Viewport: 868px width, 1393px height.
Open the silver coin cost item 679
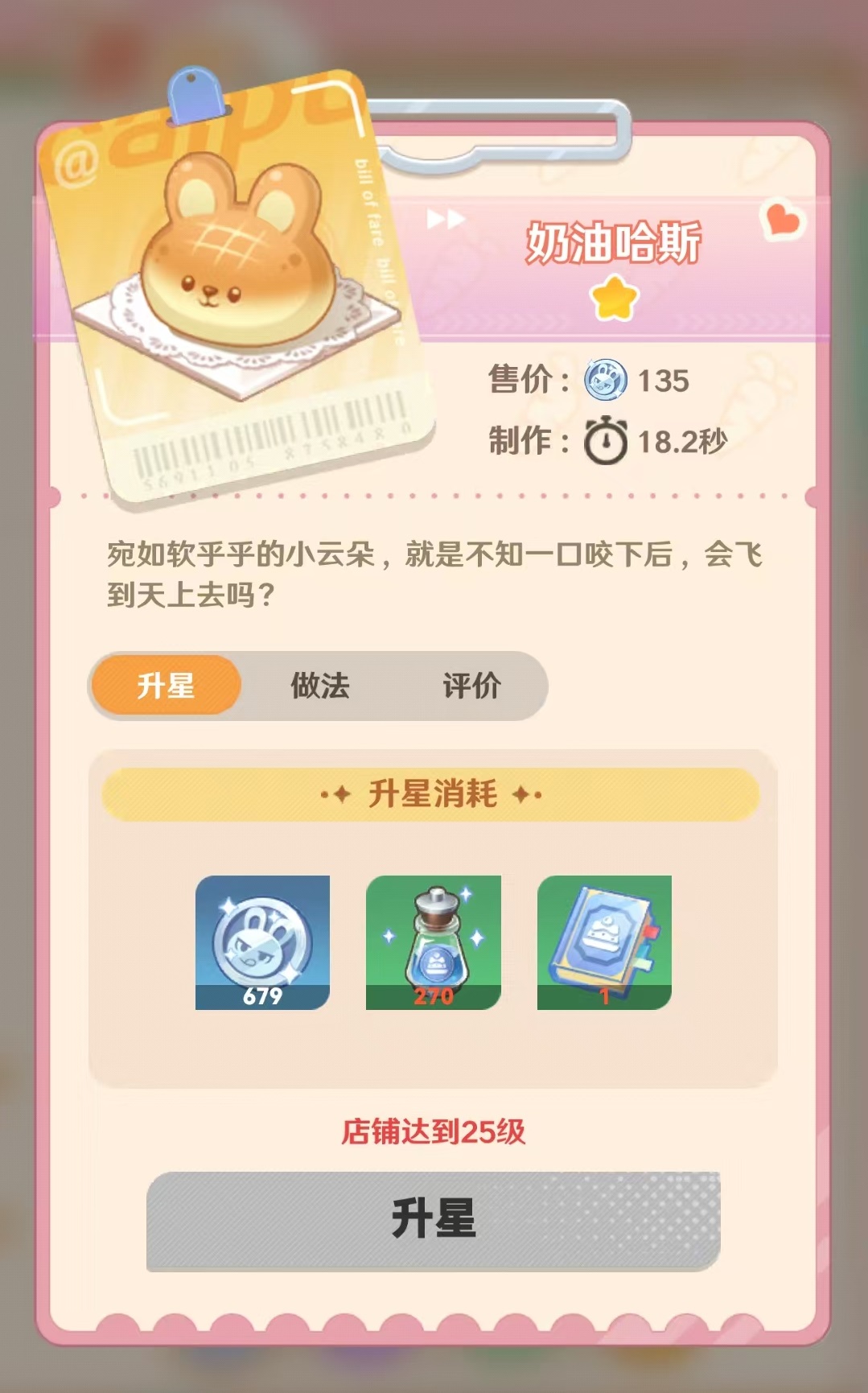coord(262,942)
